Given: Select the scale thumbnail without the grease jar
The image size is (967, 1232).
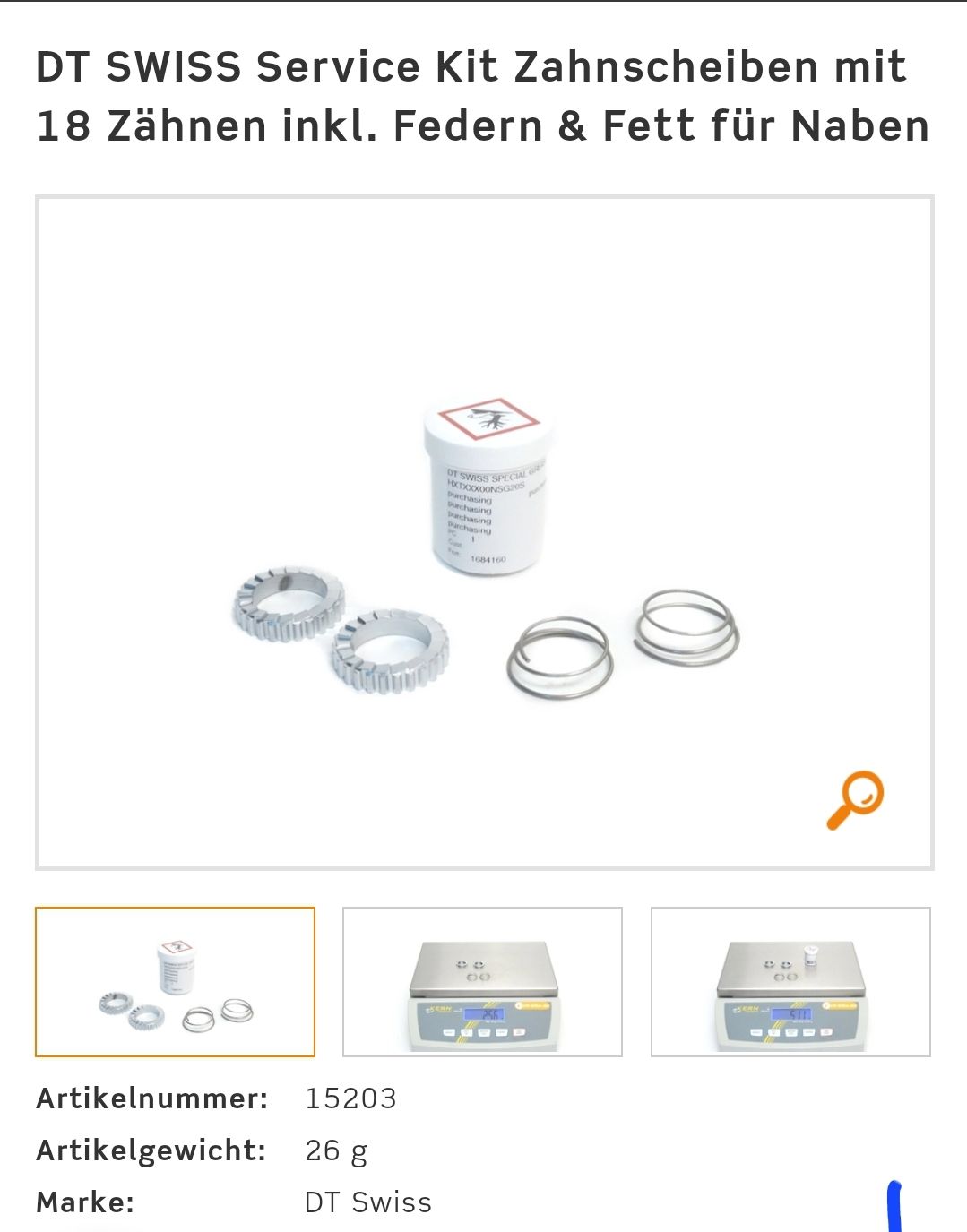Looking at the screenshot, I should [482, 982].
